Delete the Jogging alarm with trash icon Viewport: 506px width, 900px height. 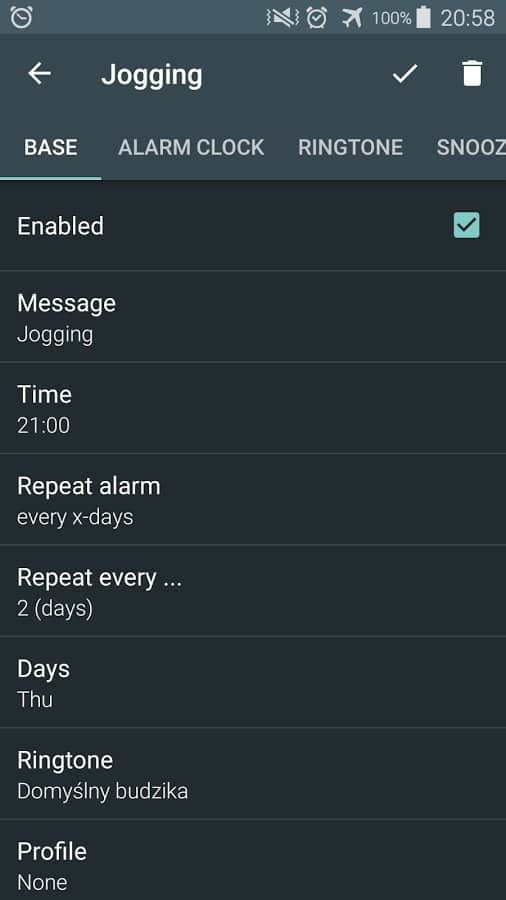pos(472,74)
